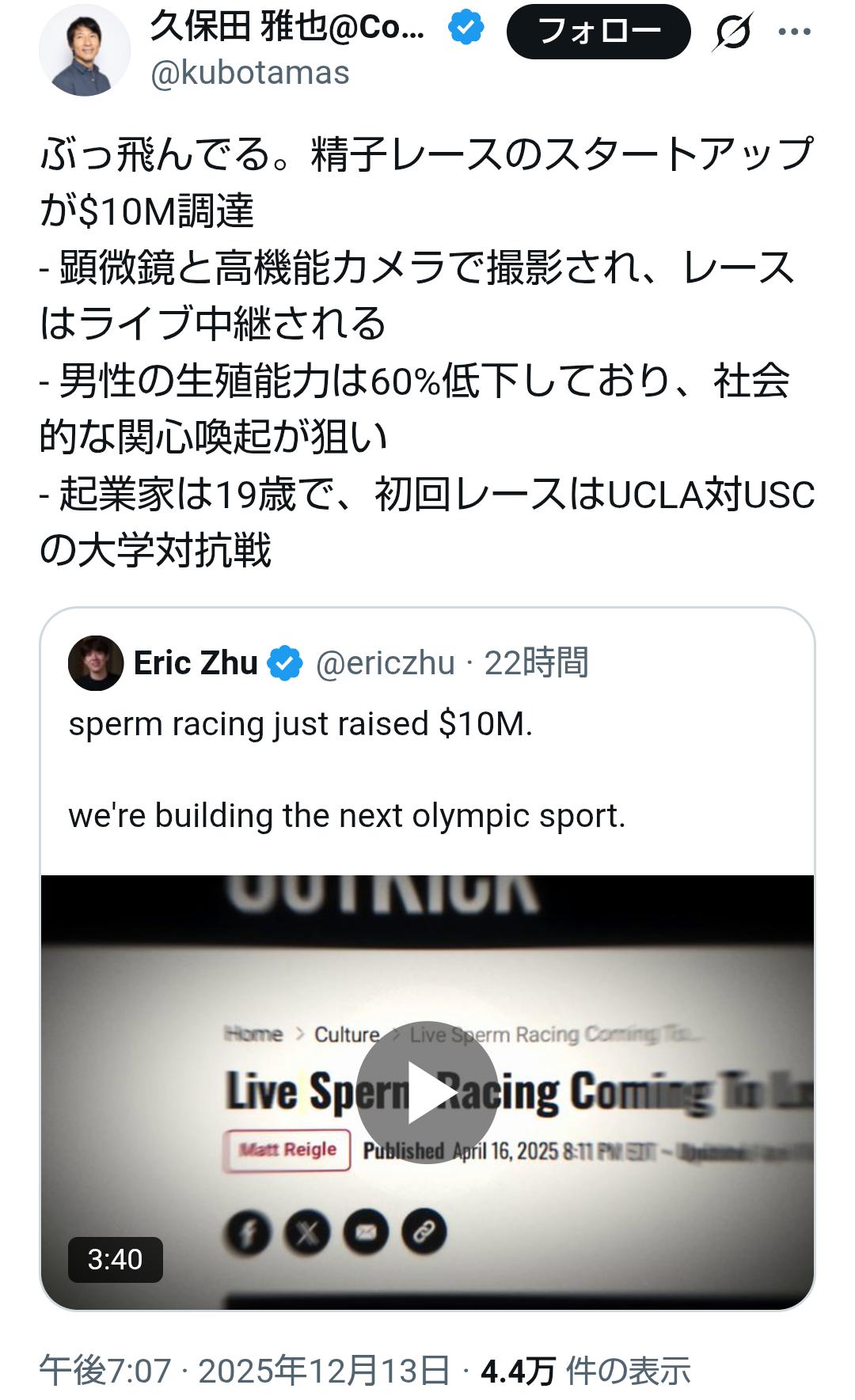Open Eric Zhu's profile avatar
The width and height of the screenshot is (855, 1400).
(x=96, y=663)
